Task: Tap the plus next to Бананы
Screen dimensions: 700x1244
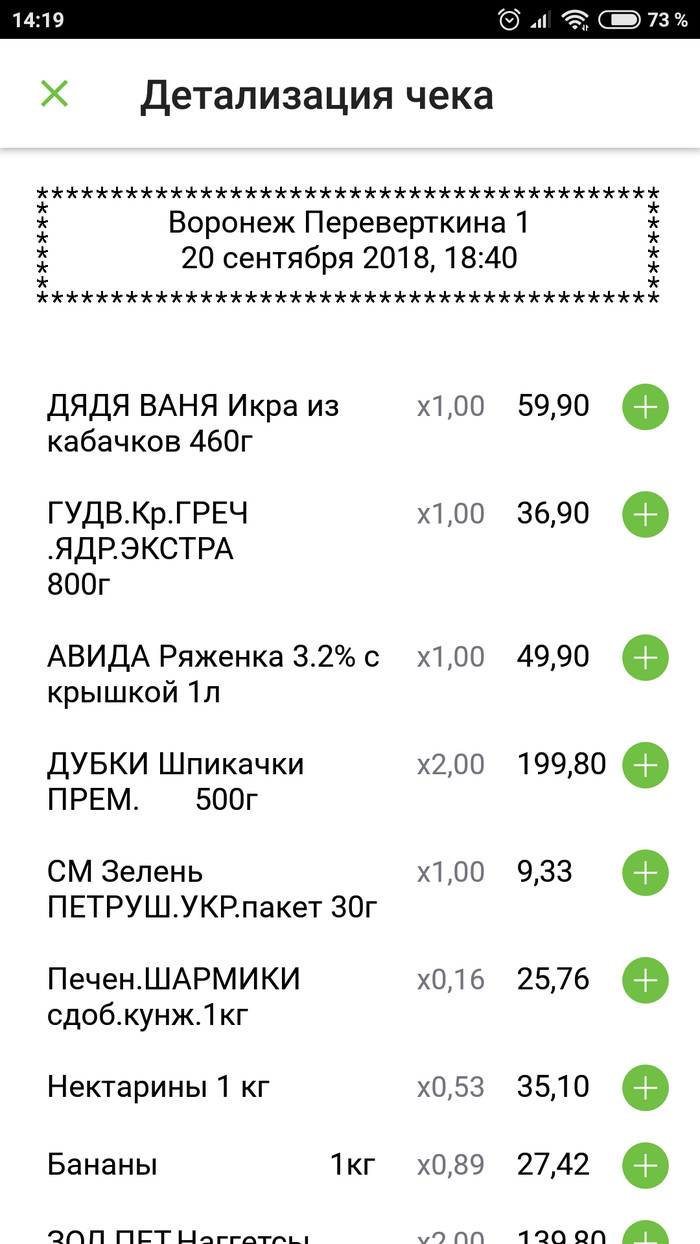Action: [x=645, y=1165]
